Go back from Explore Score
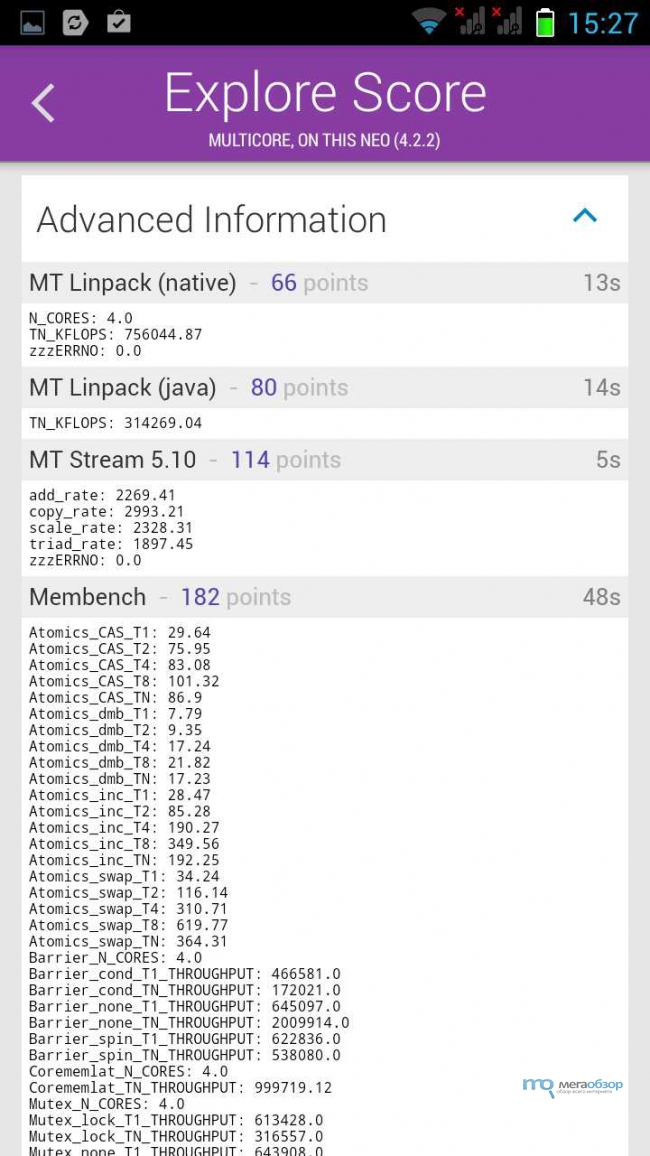This screenshot has width=650, height=1156. tap(43, 102)
